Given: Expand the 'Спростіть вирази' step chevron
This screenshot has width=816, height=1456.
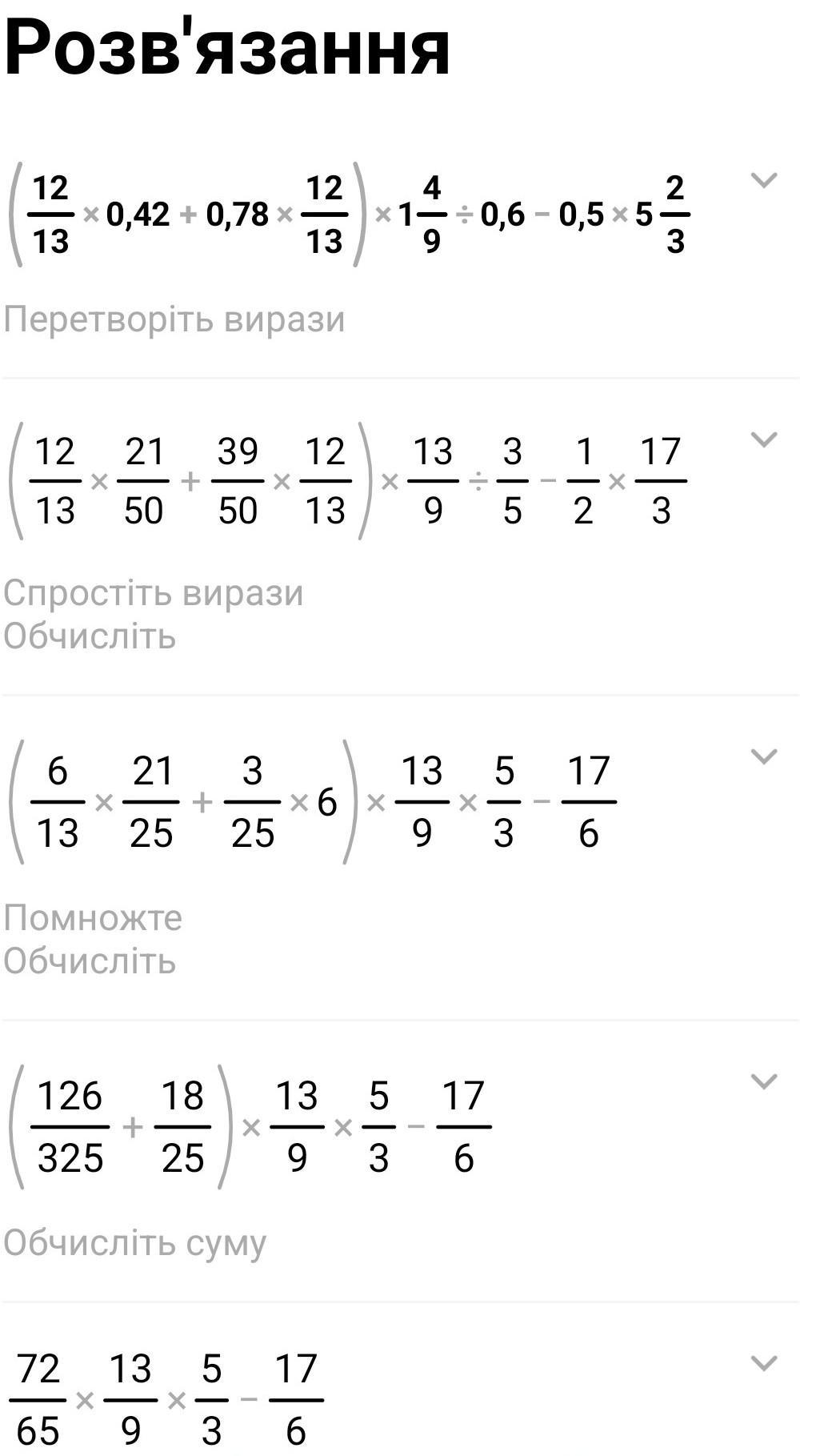Looking at the screenshot, I should 764,439.
